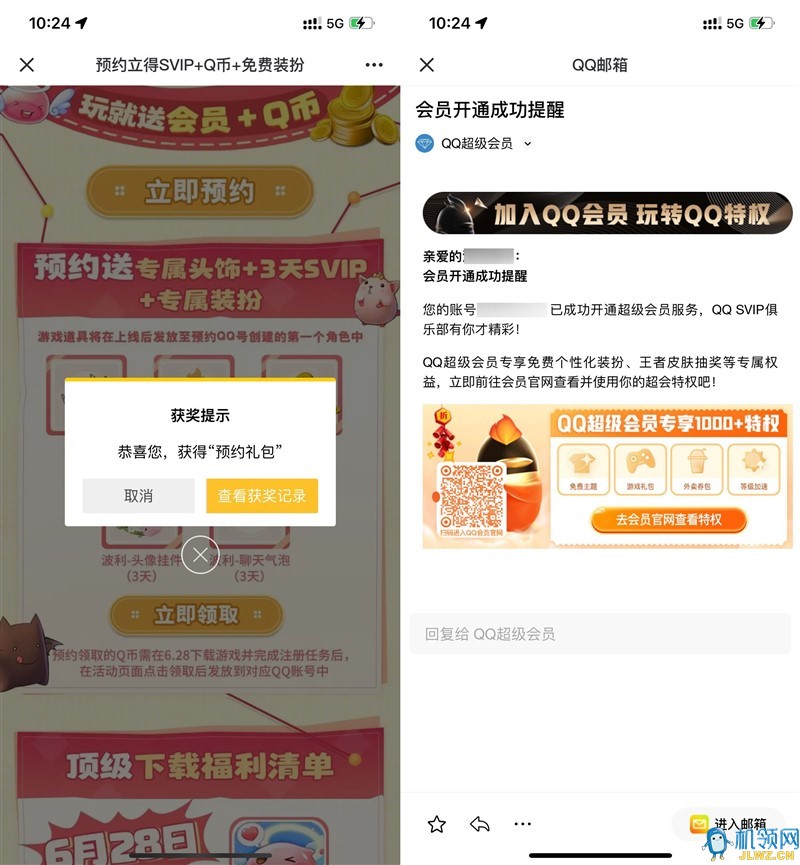The height and width of the screenshot is (865, 800).
Task: Expand the sender details for QQ超级会员
Action: (528, 144)
